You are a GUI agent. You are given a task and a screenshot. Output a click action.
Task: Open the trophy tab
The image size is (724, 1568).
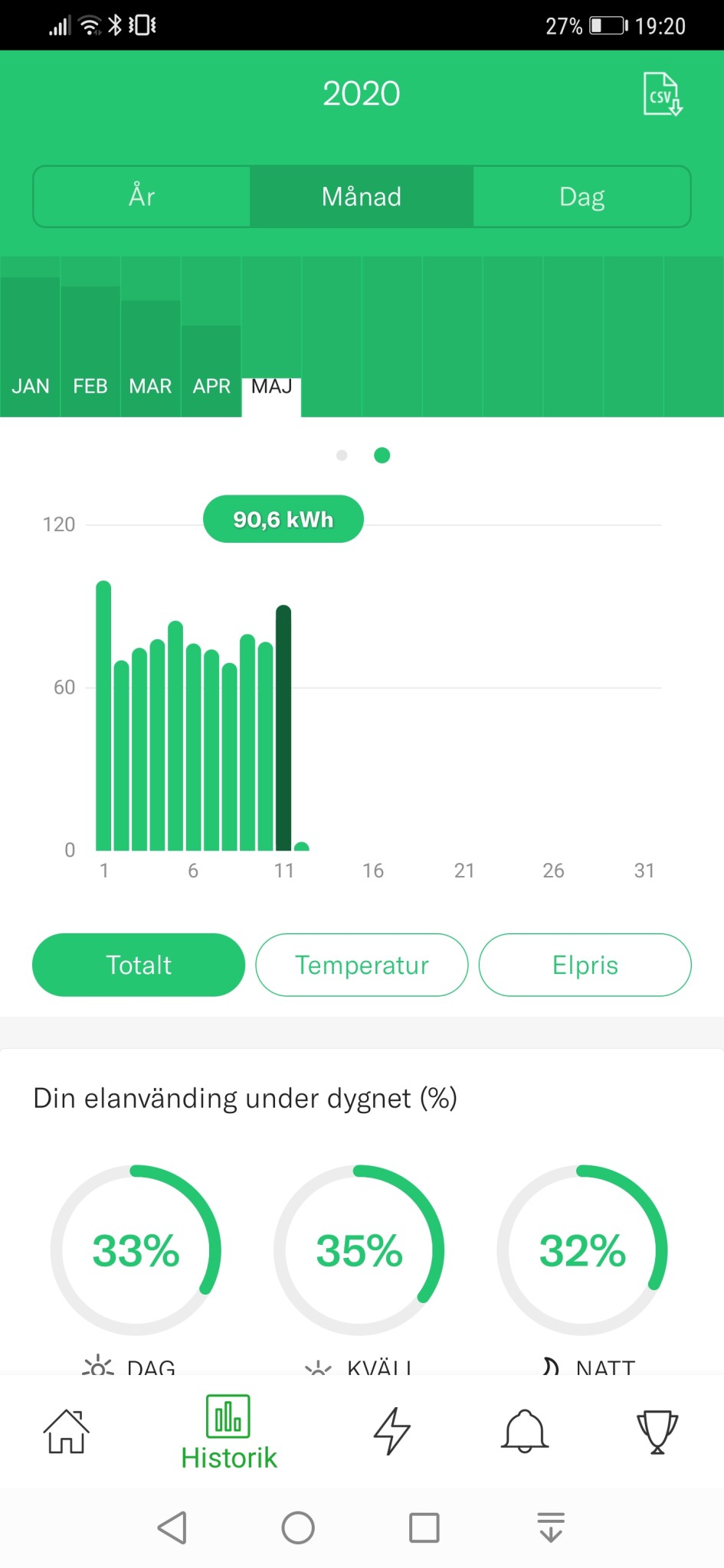(x=657, y=1431)
